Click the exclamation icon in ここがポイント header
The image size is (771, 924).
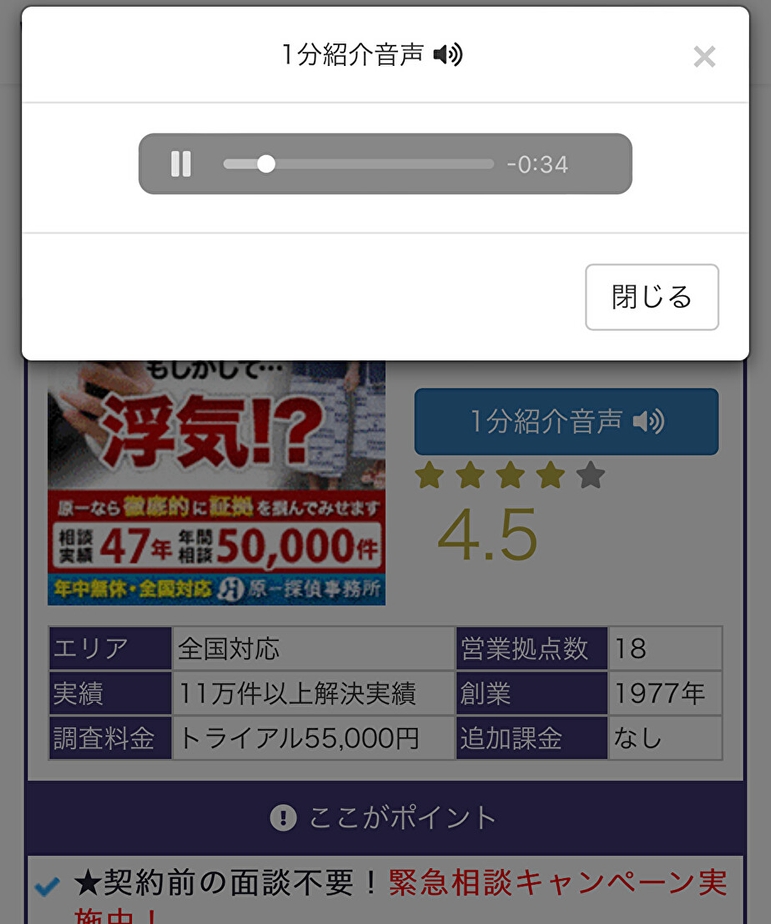click(x=283, y=816)
